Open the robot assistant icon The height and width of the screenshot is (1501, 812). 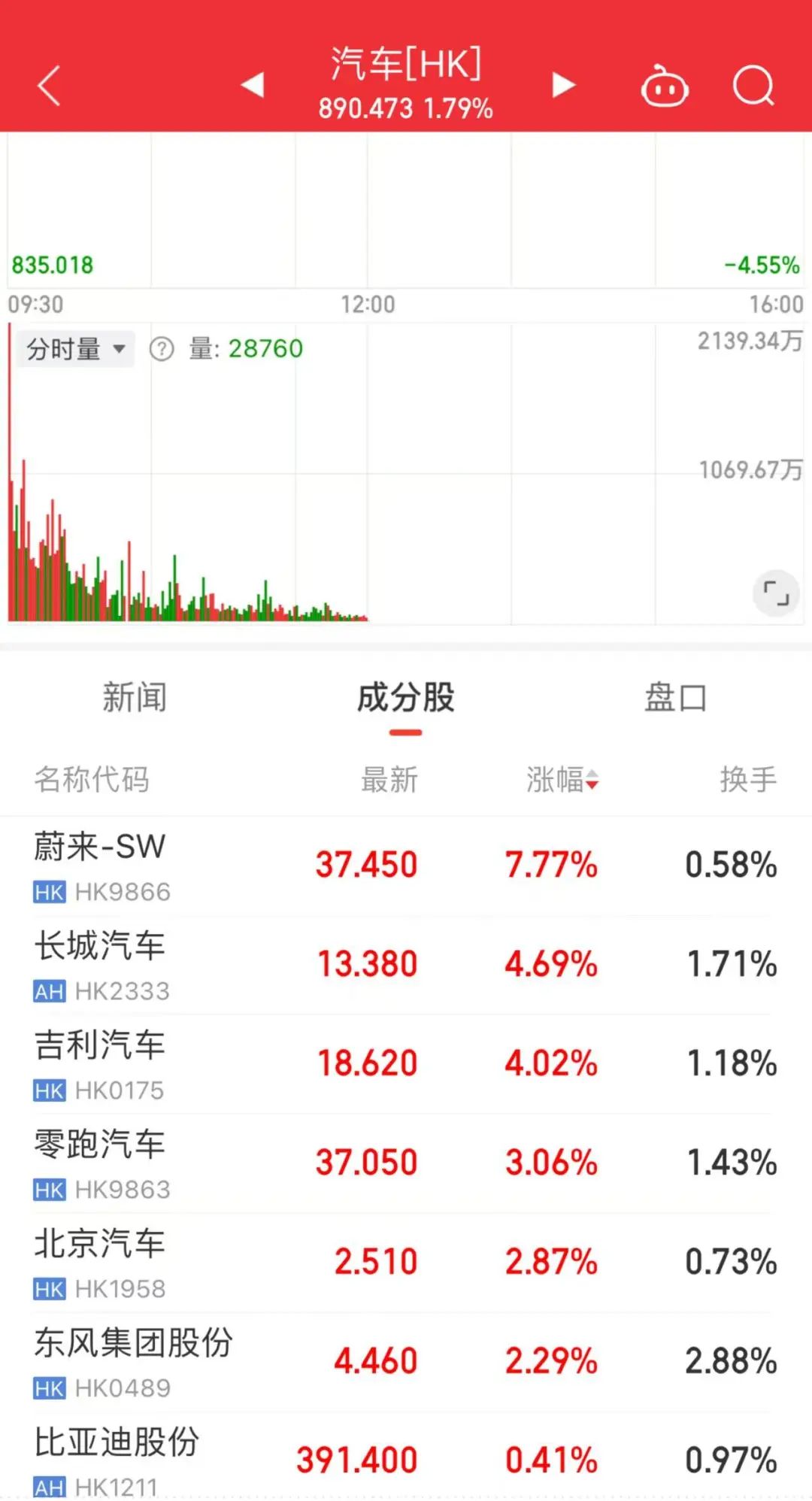665,86
